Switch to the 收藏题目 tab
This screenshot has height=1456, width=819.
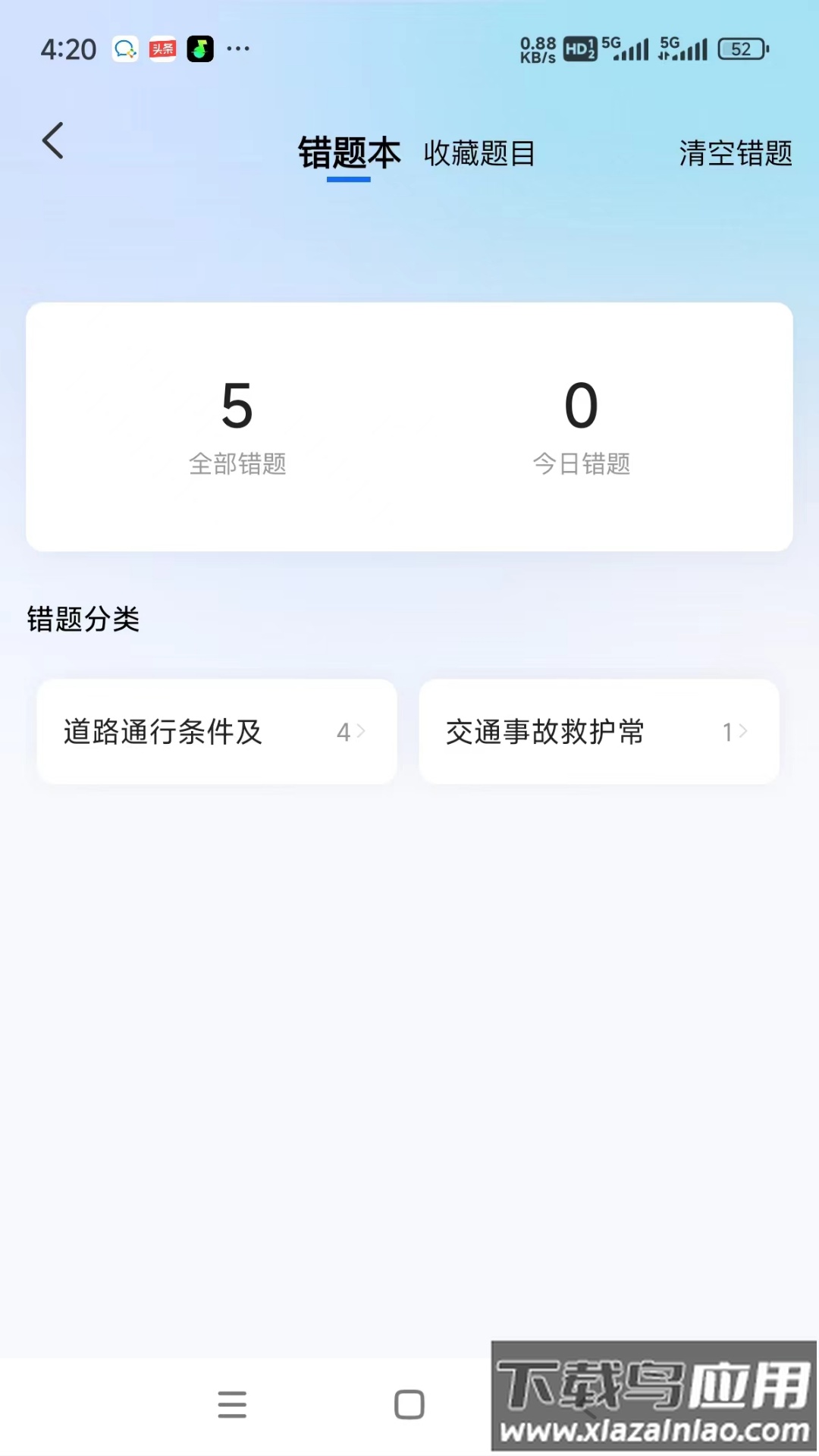[x=479, y=153]
